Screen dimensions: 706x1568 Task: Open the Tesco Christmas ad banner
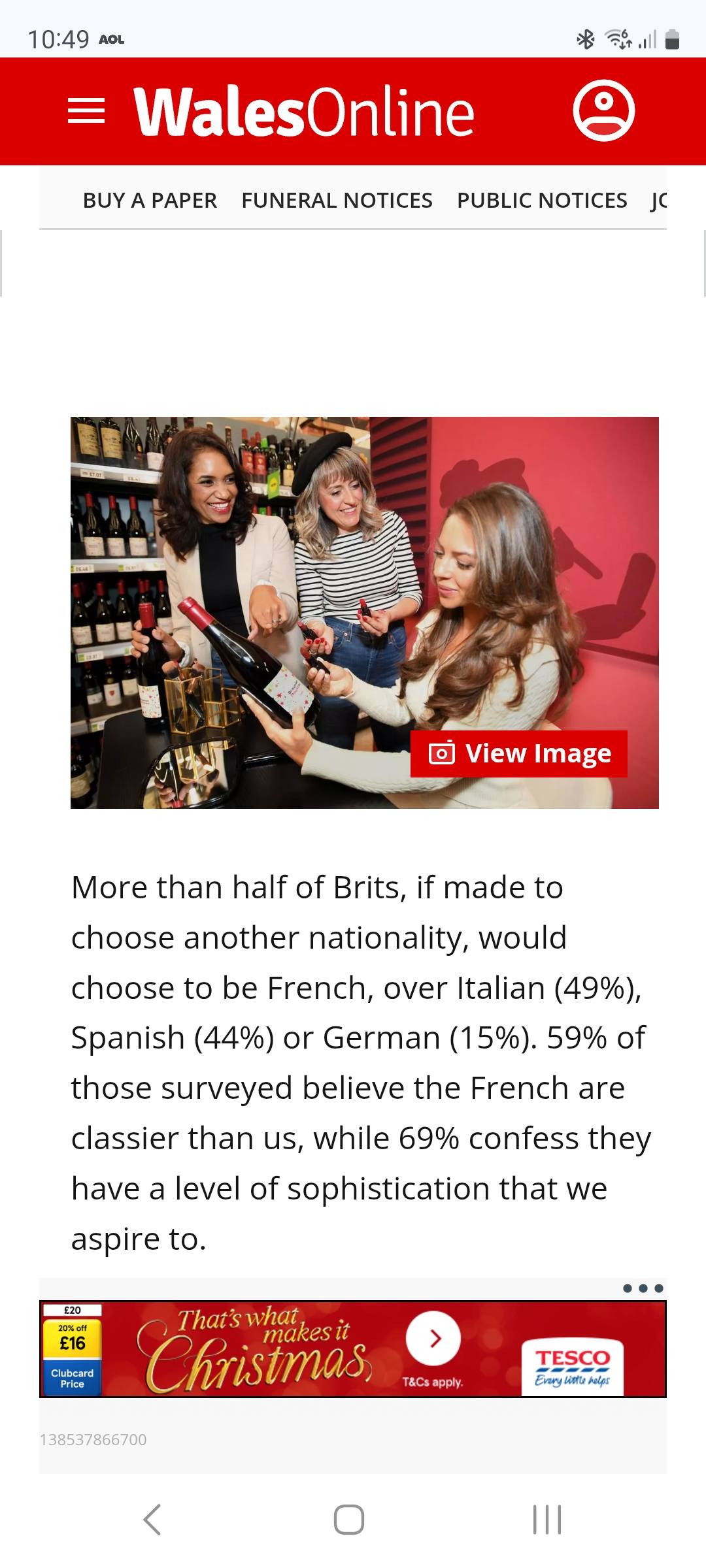(x=353, y=1349)
